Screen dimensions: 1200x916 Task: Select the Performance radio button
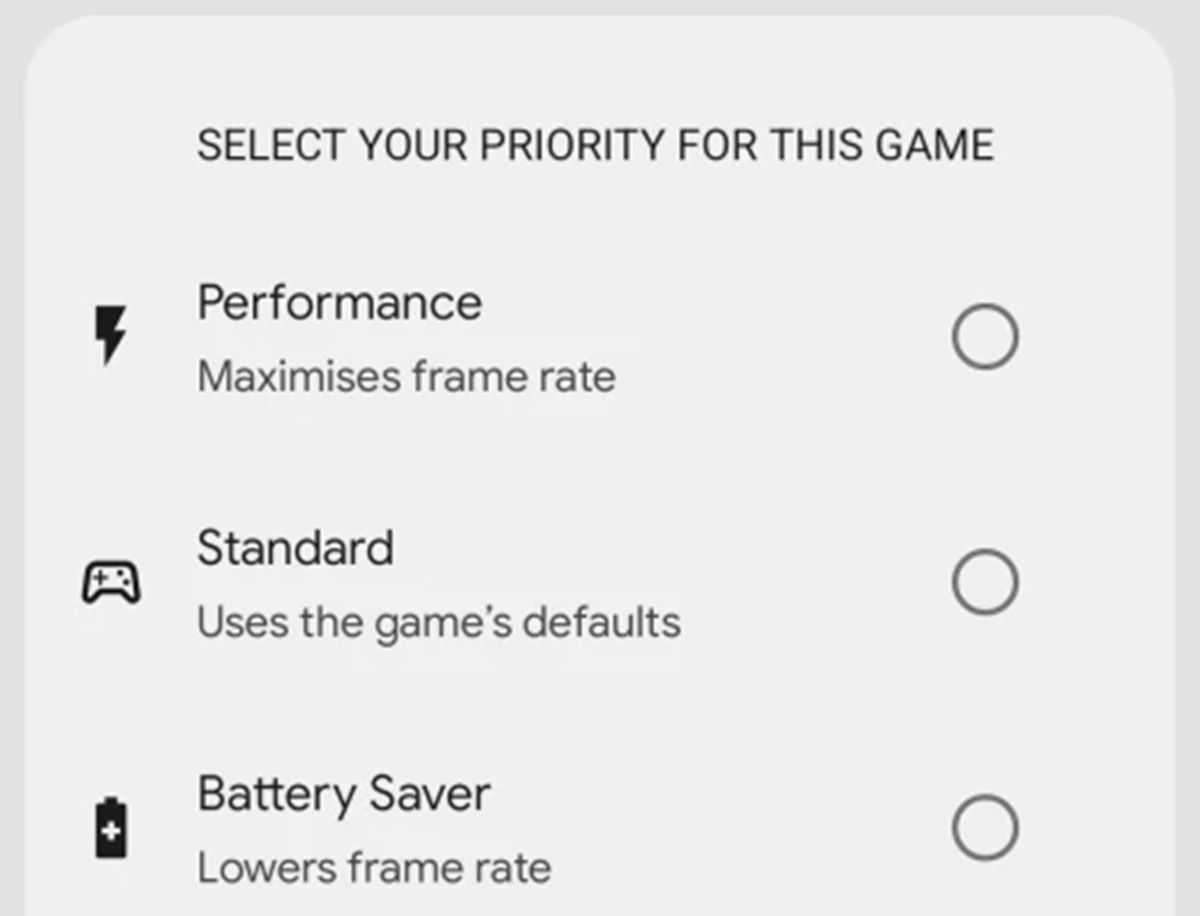pyautogui.click(x=985, y=336)
